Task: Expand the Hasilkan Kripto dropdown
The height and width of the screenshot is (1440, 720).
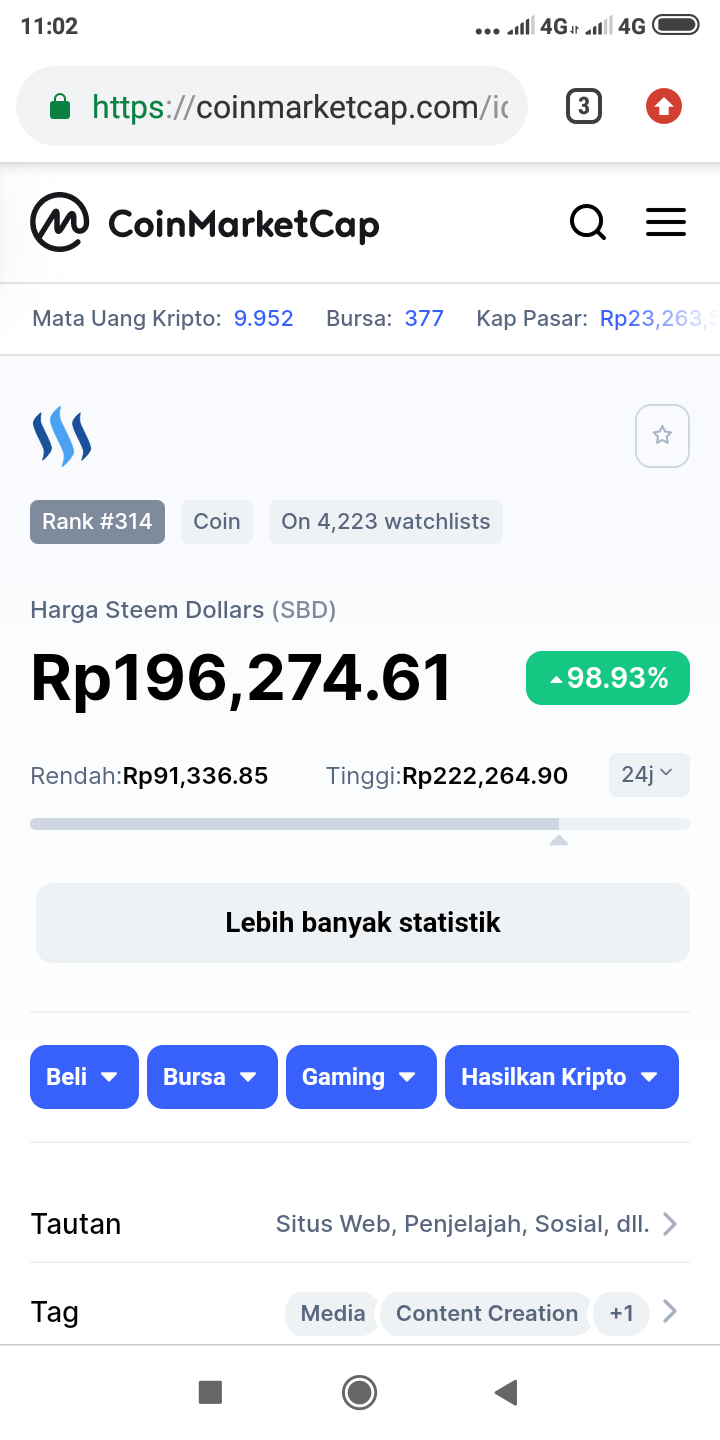Action: 561,1077
